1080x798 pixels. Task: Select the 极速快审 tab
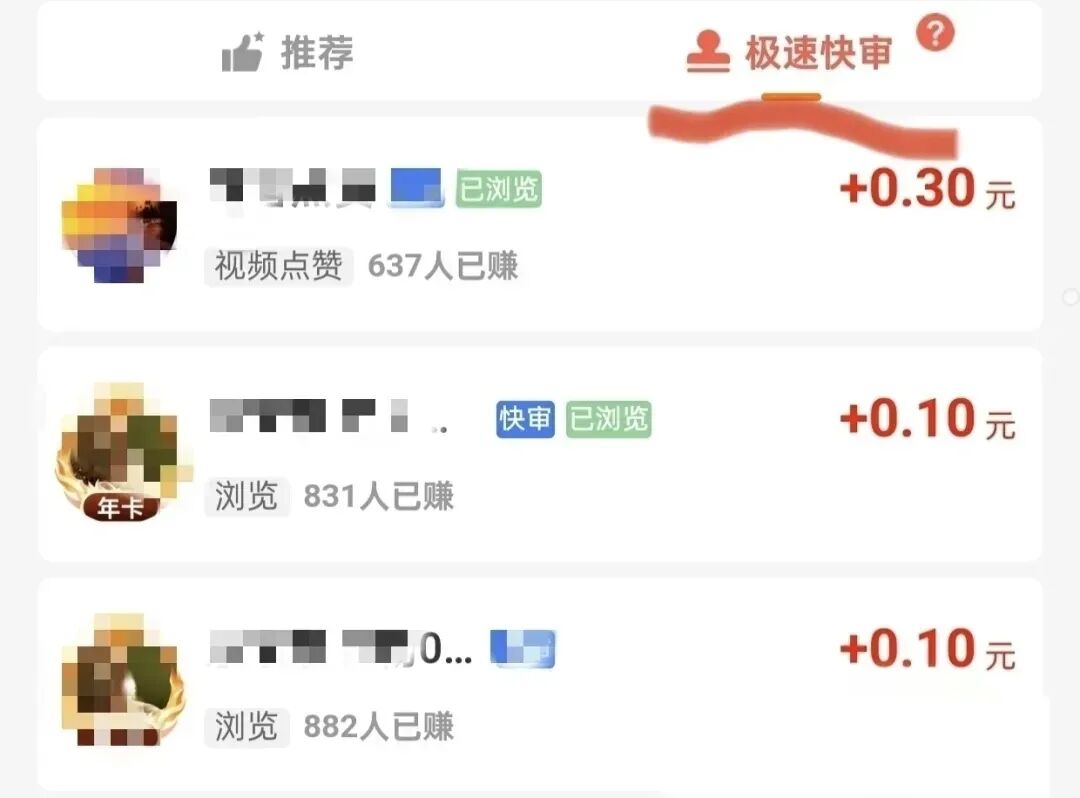790,54
